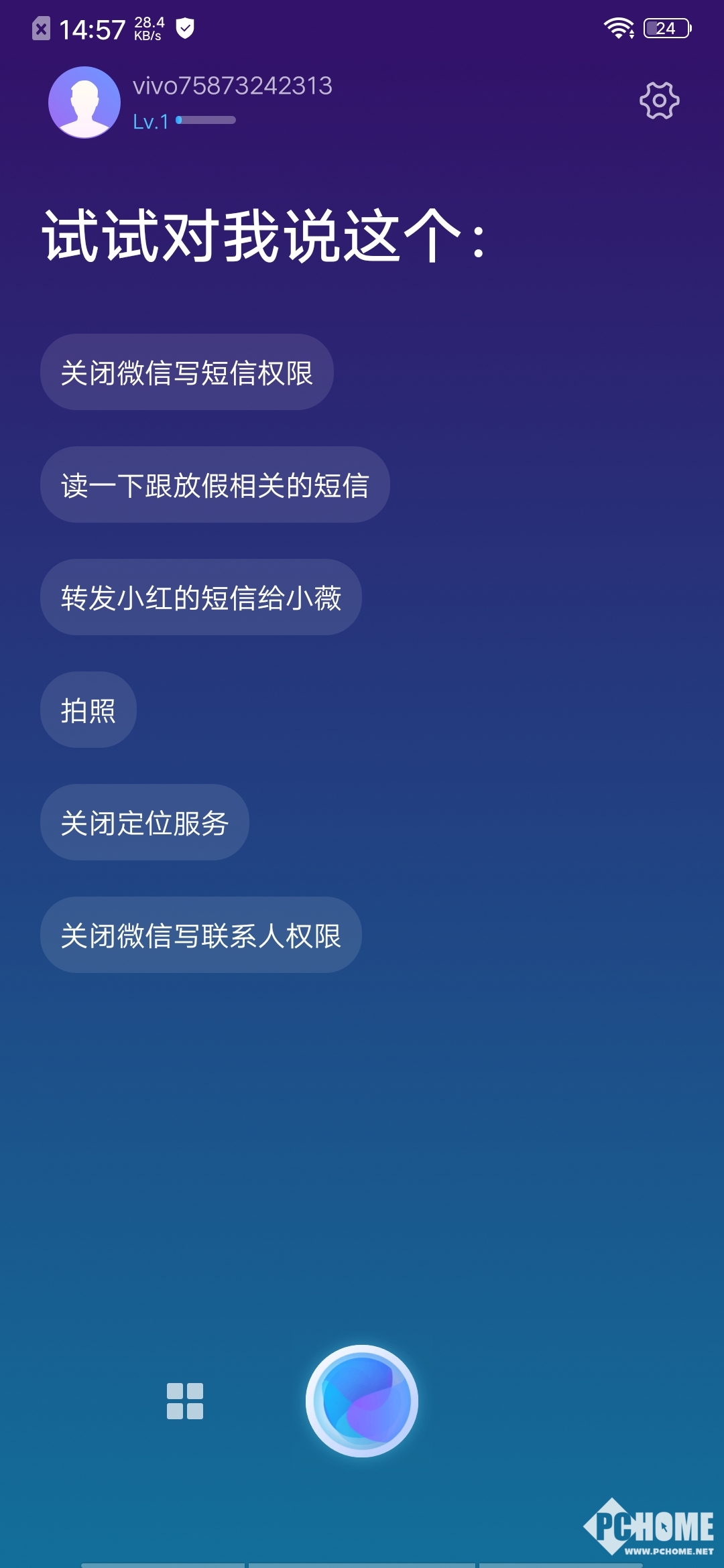This screenshot has height=1568, width=724.
Task: Select the 拍照 suggestion chip
Action: 88,710
